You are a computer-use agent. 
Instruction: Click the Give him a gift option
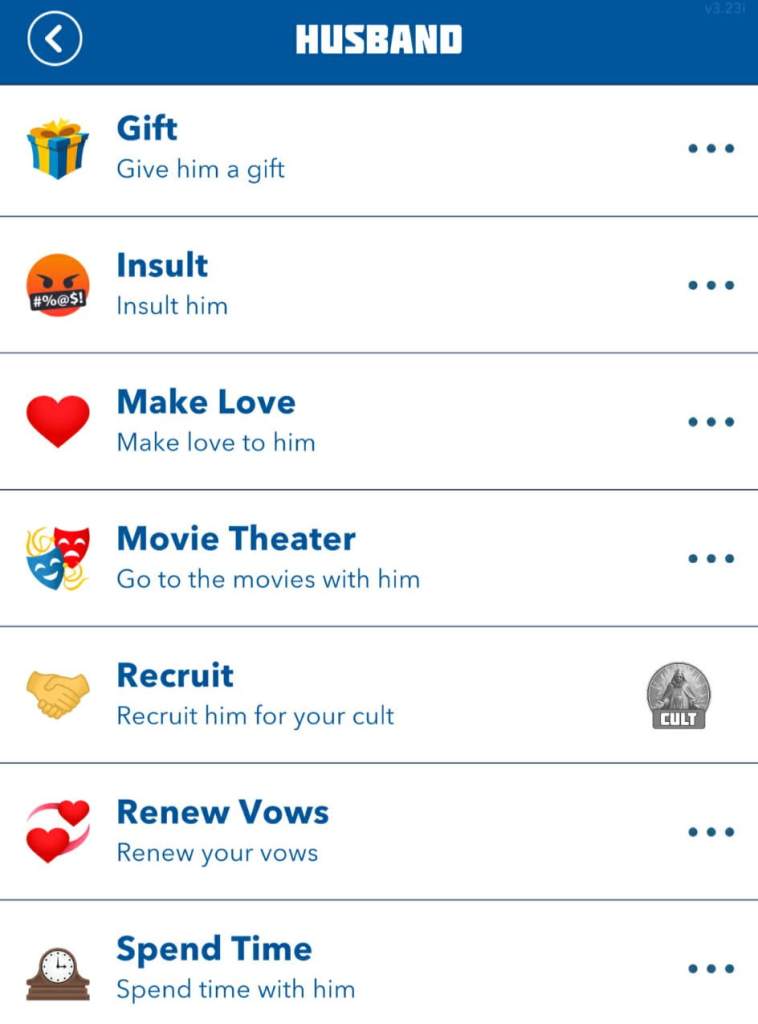pos(200,168)
